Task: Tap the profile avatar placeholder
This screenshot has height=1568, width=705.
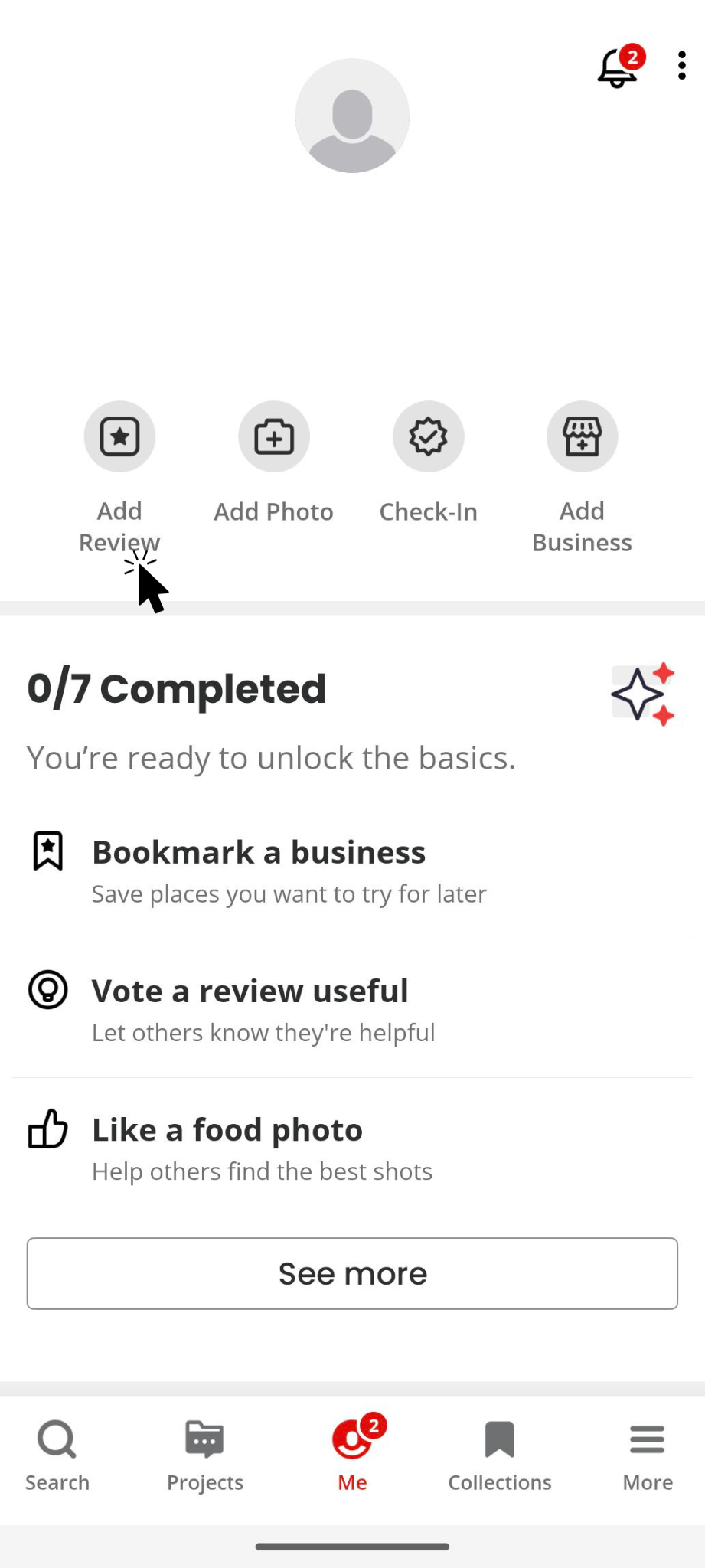Action: pos(352,116)
